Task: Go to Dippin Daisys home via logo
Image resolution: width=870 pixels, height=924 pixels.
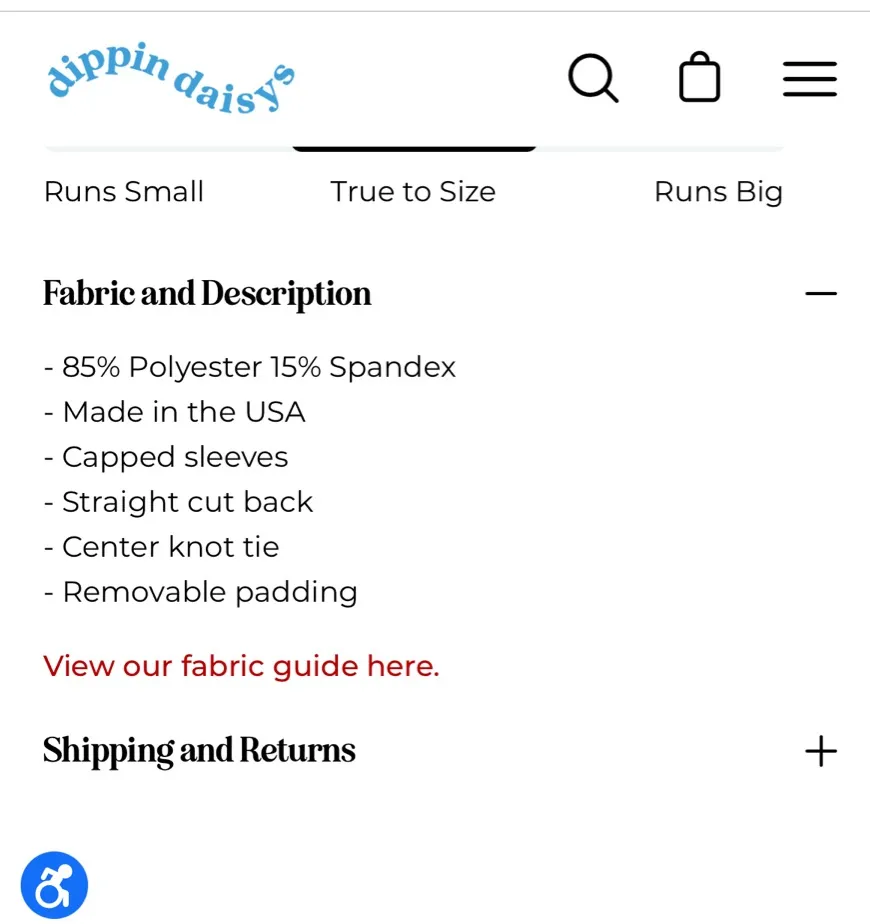Action: (x=170, y=78)
